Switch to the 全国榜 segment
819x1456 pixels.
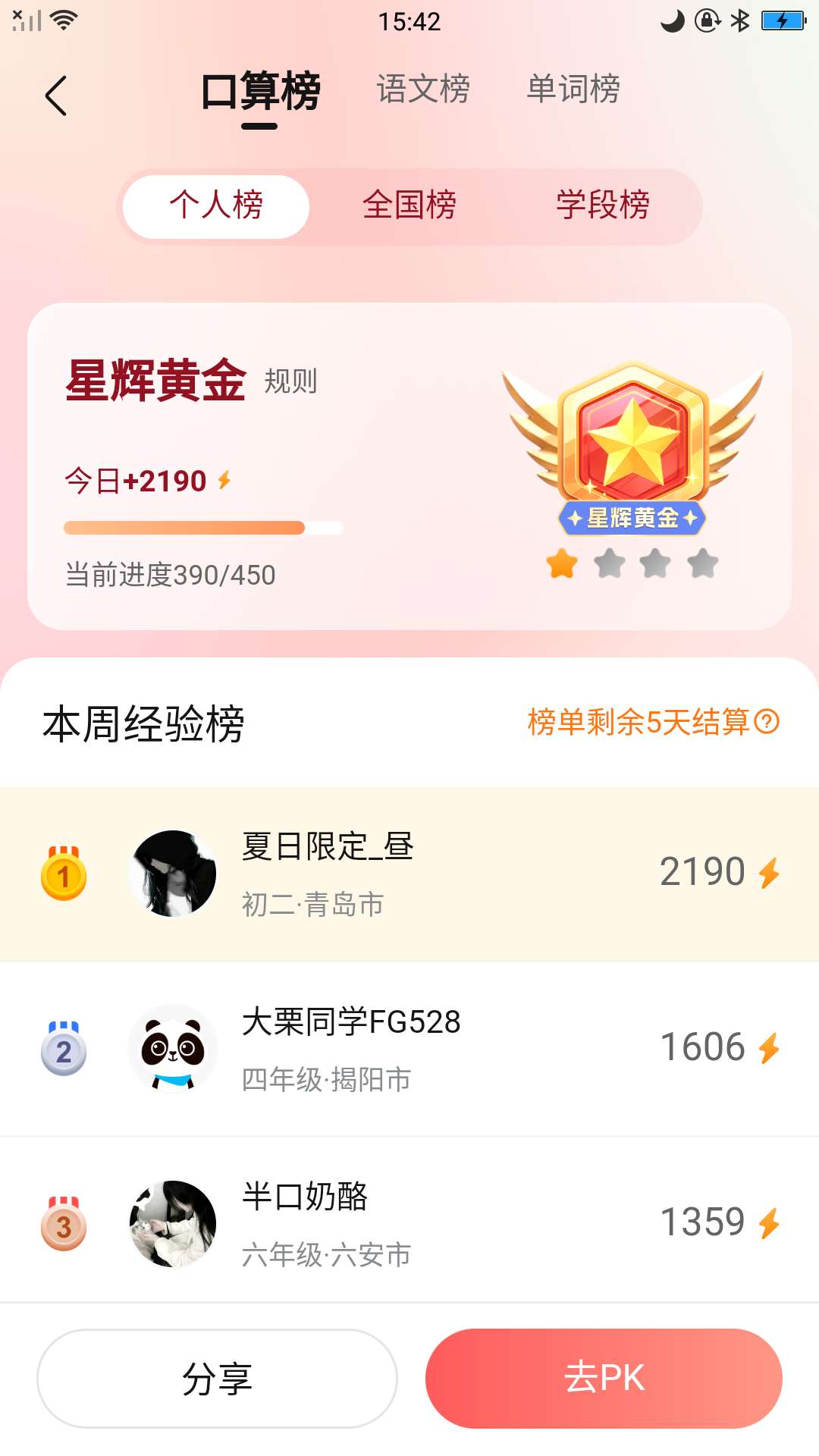tap(409, 206)
